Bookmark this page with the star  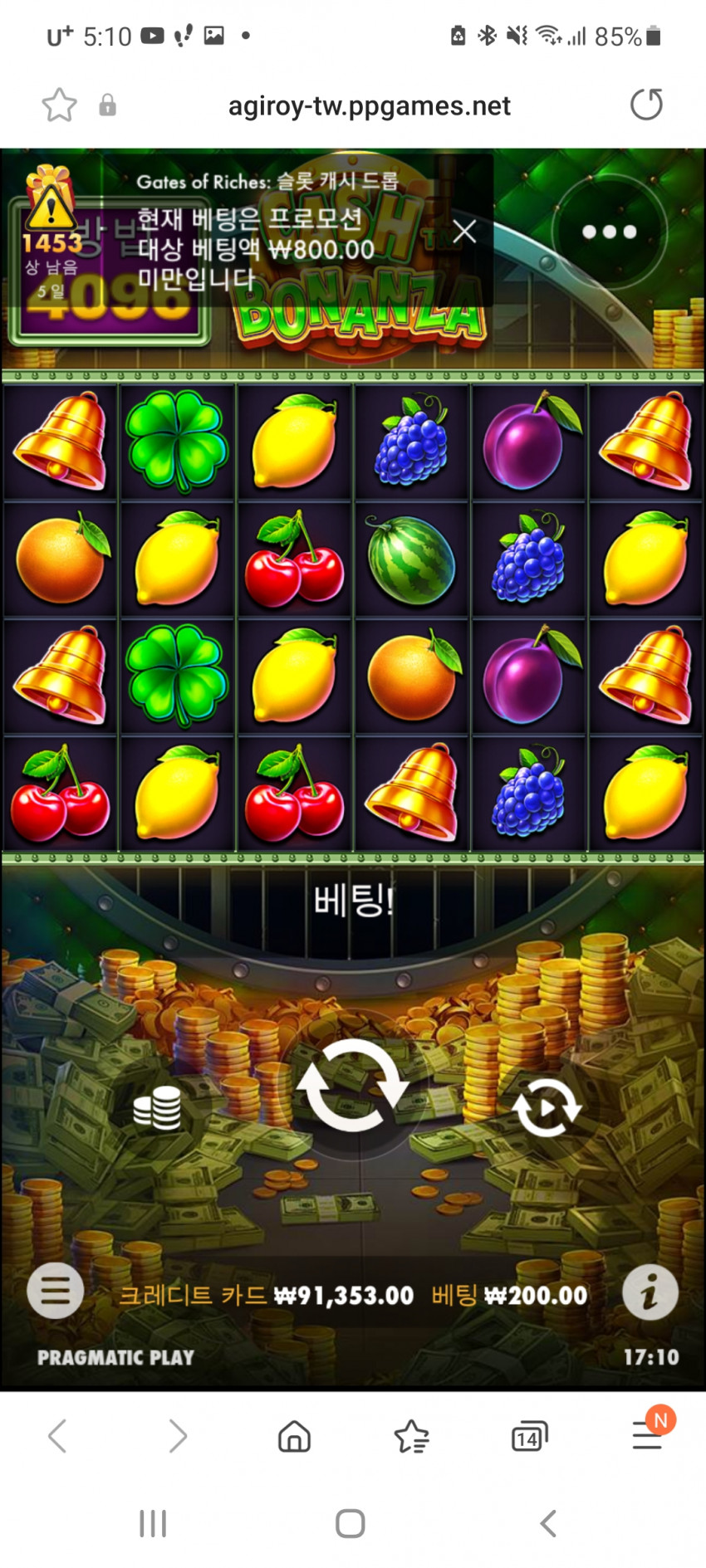(59, 105)
